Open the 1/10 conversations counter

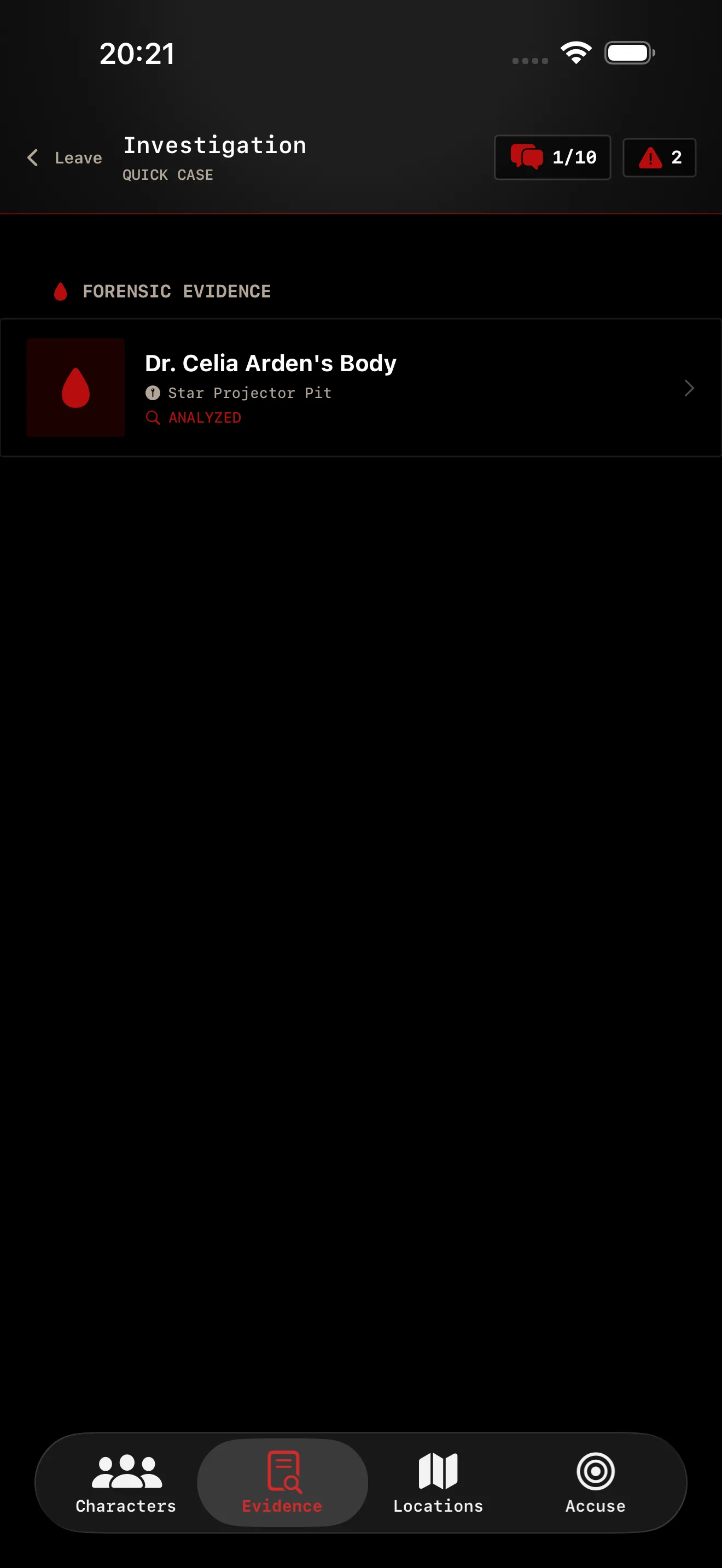coord(552,157)
